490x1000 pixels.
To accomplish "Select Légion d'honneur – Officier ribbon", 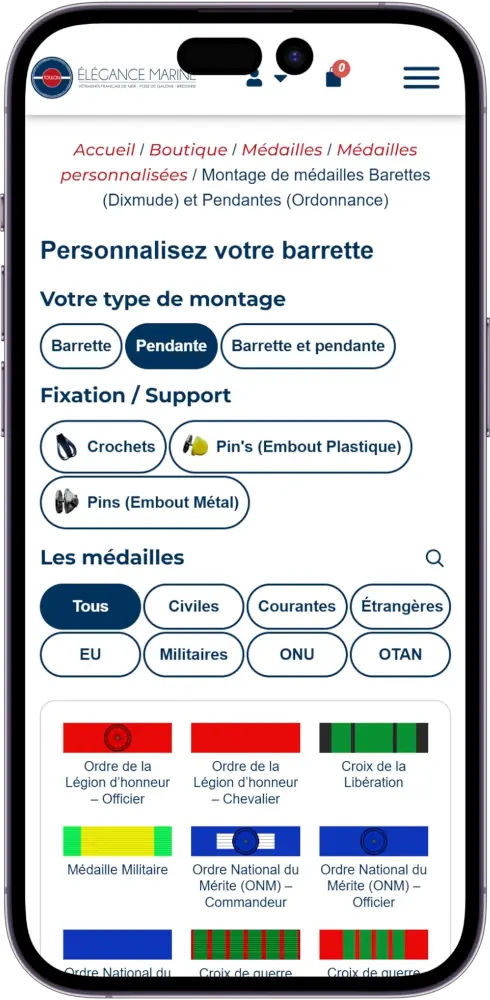I will [x=117, y=763].
